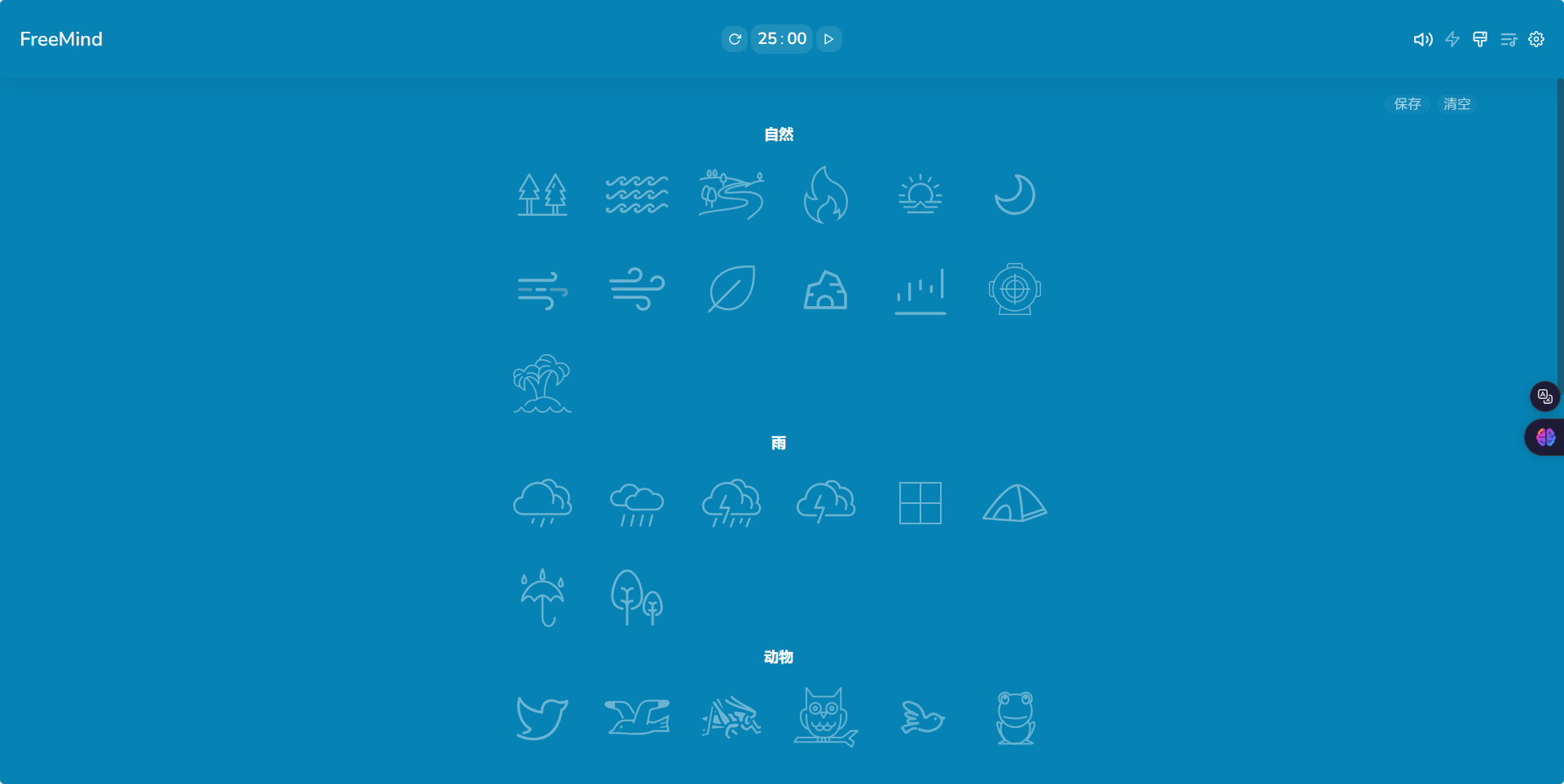Select the owl sound
The width and height of the screenshot is (1564, 784).
tap(825, 716)
